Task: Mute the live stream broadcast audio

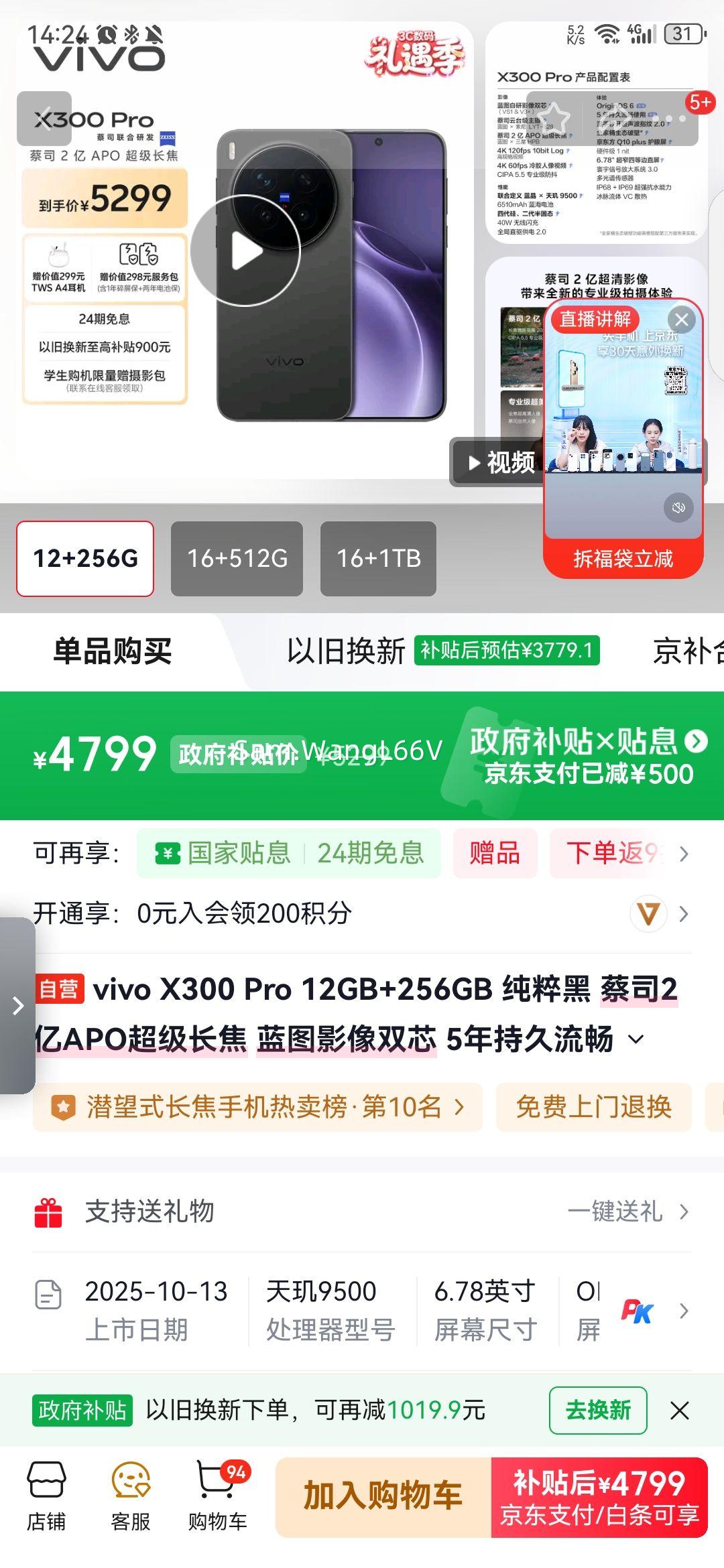Action: (x=679, y=507)
